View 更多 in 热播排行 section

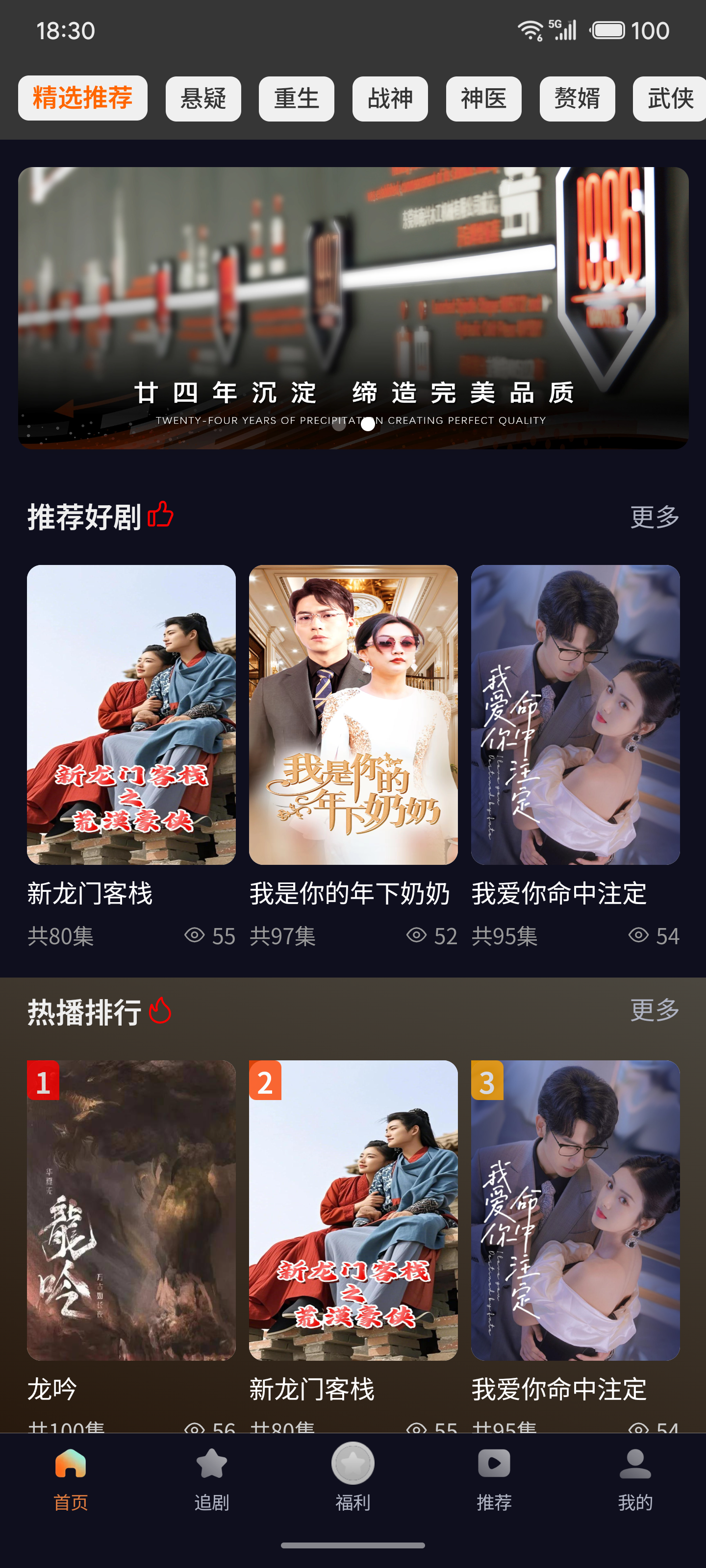point(654,1010)
